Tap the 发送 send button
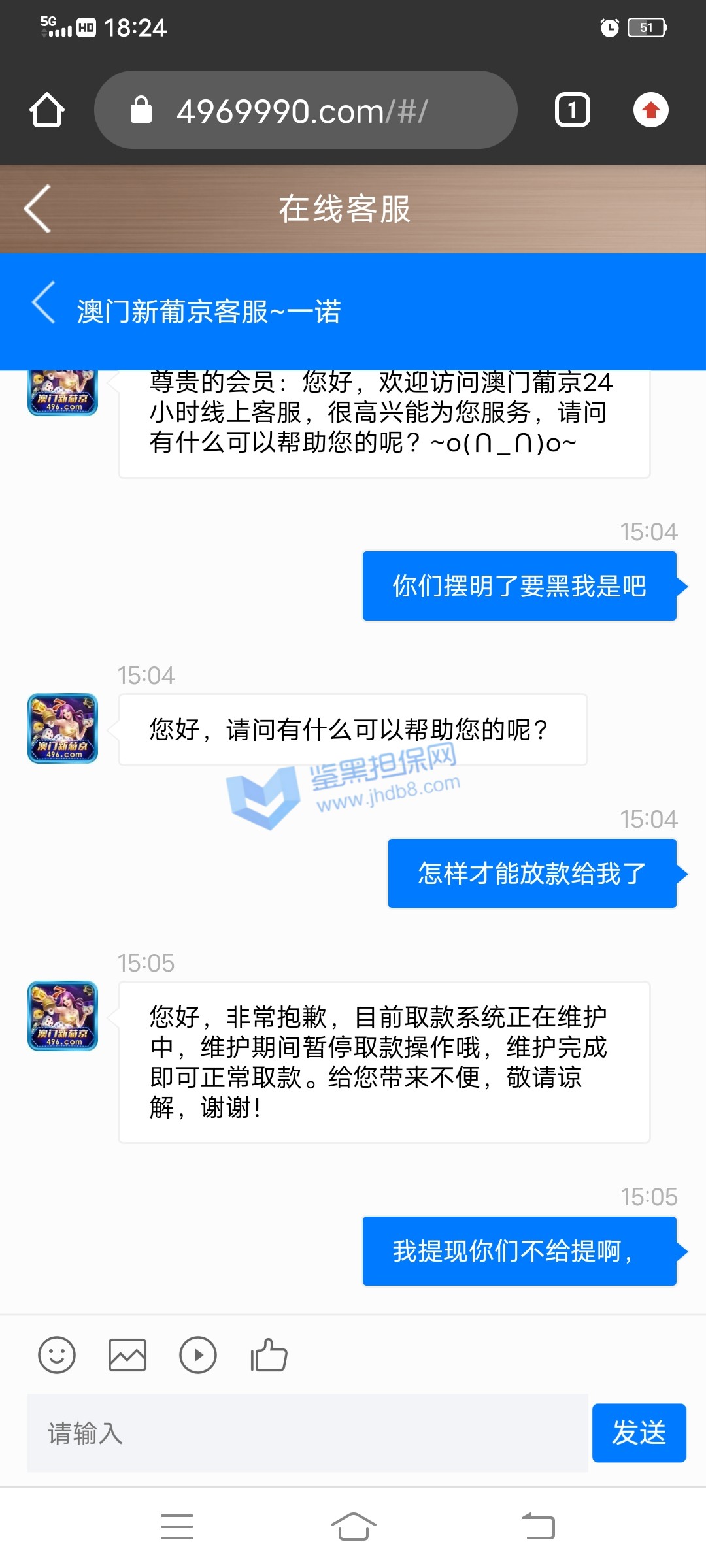 point(638,1433)
